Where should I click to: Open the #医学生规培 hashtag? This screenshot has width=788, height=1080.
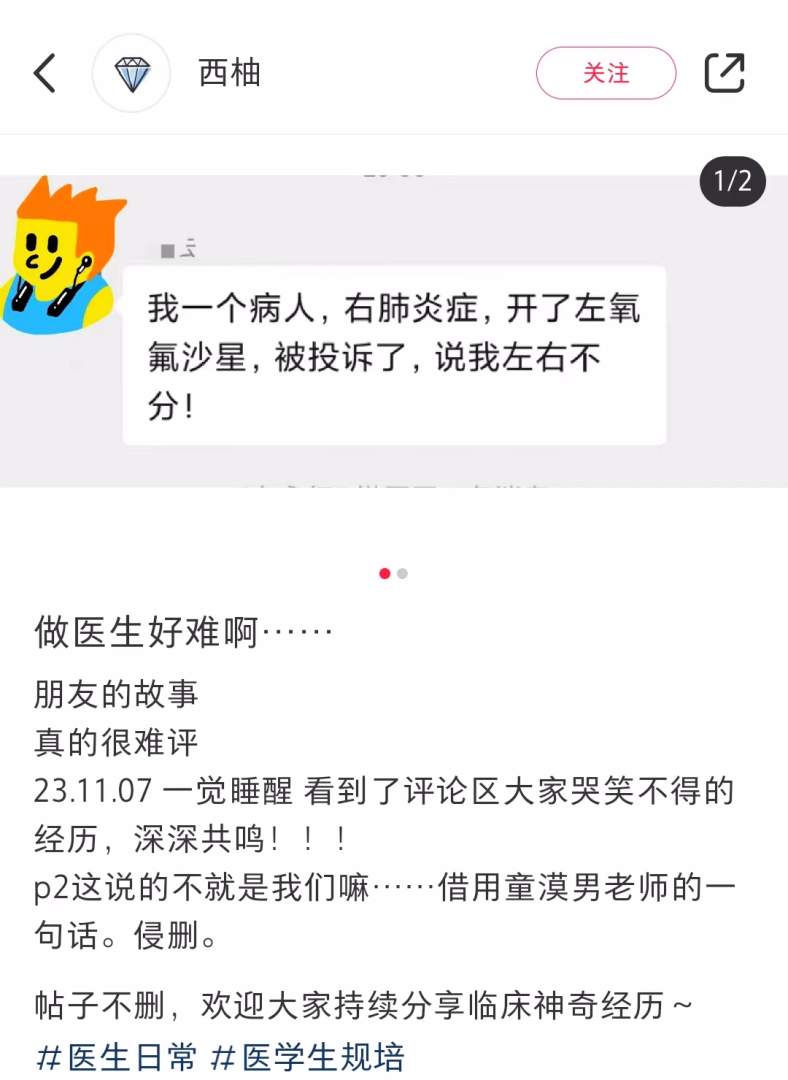(310, 1058)
